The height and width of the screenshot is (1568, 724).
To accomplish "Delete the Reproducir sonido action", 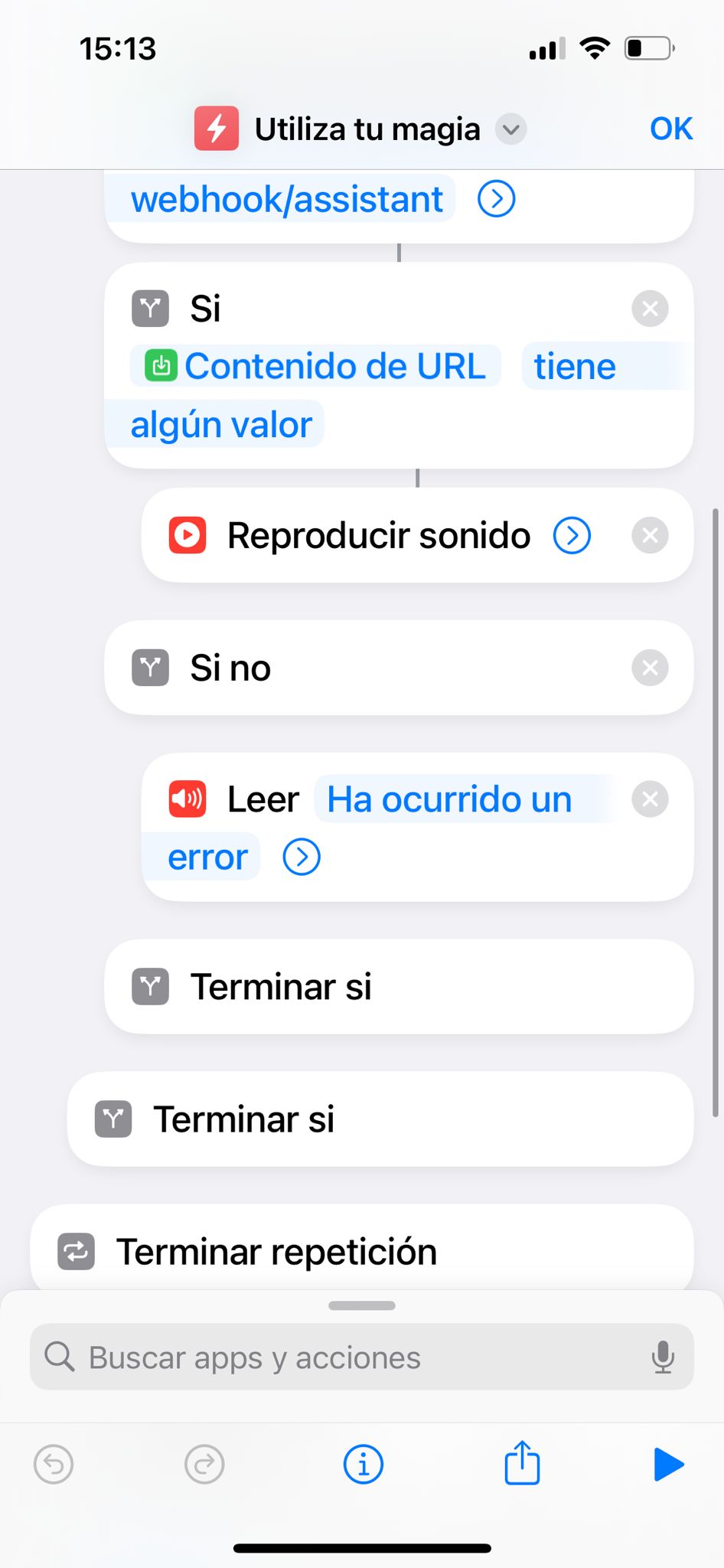I will tap(650, 535).
